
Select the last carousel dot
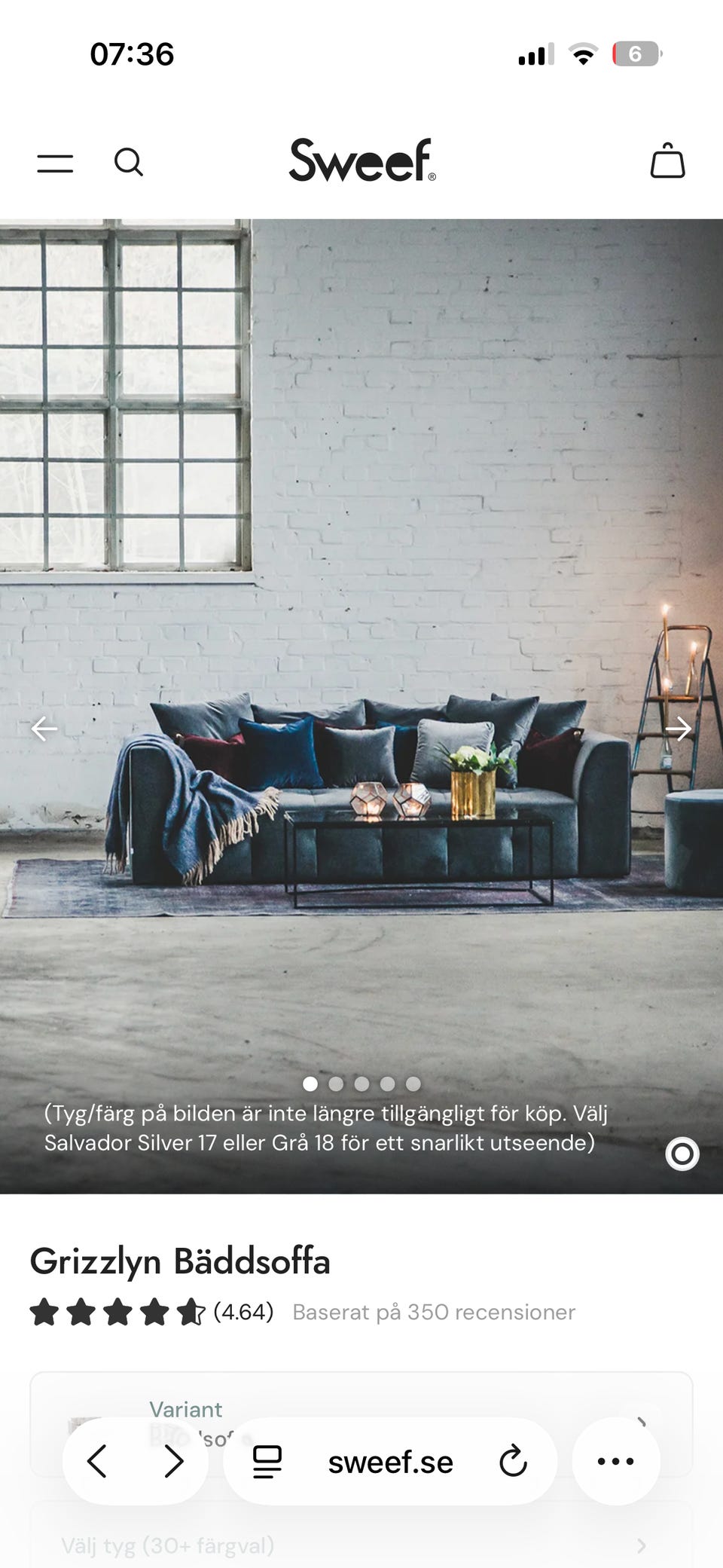[413, 1084]
